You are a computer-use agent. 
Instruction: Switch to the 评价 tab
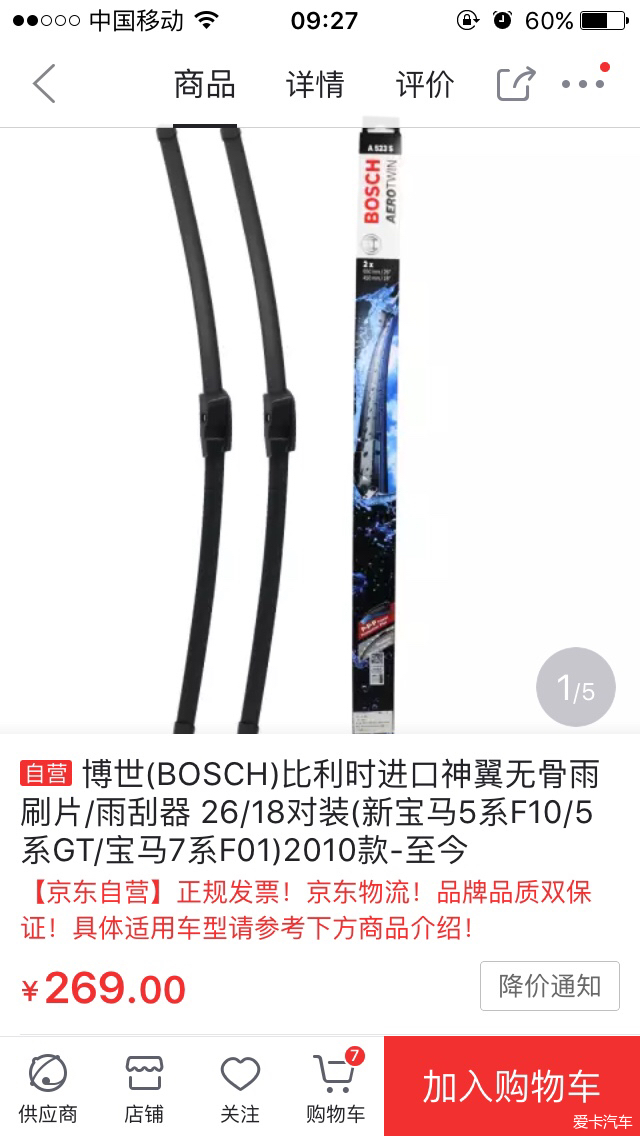424,85
